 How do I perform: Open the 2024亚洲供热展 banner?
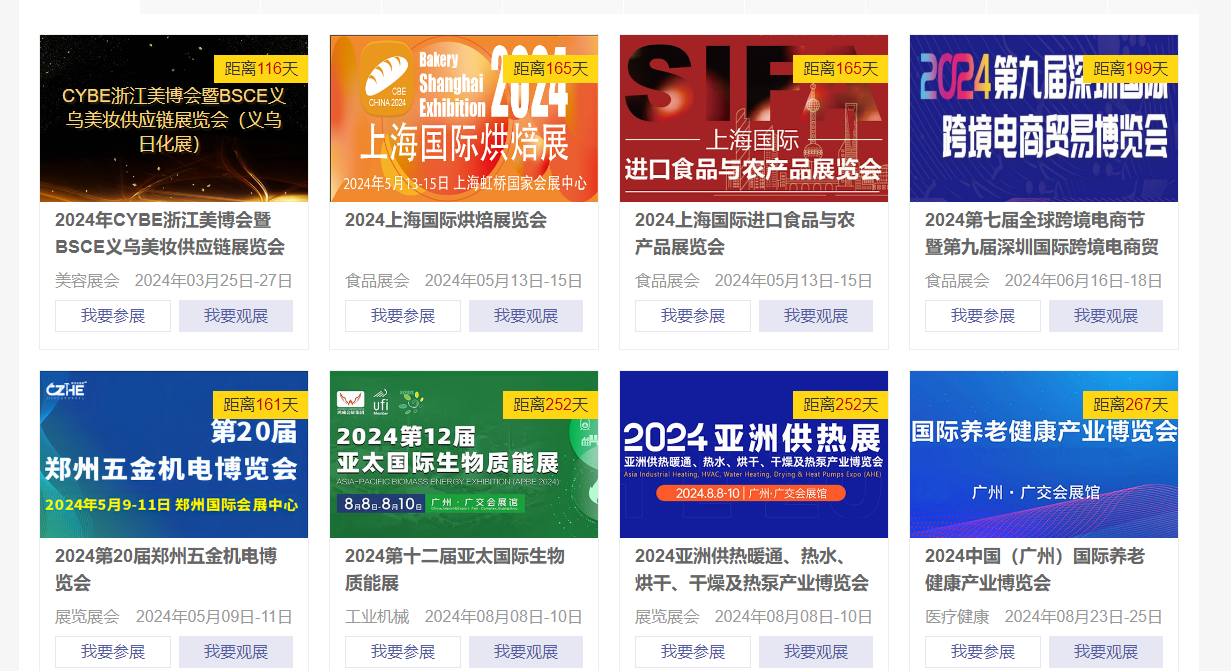point(753,454)
